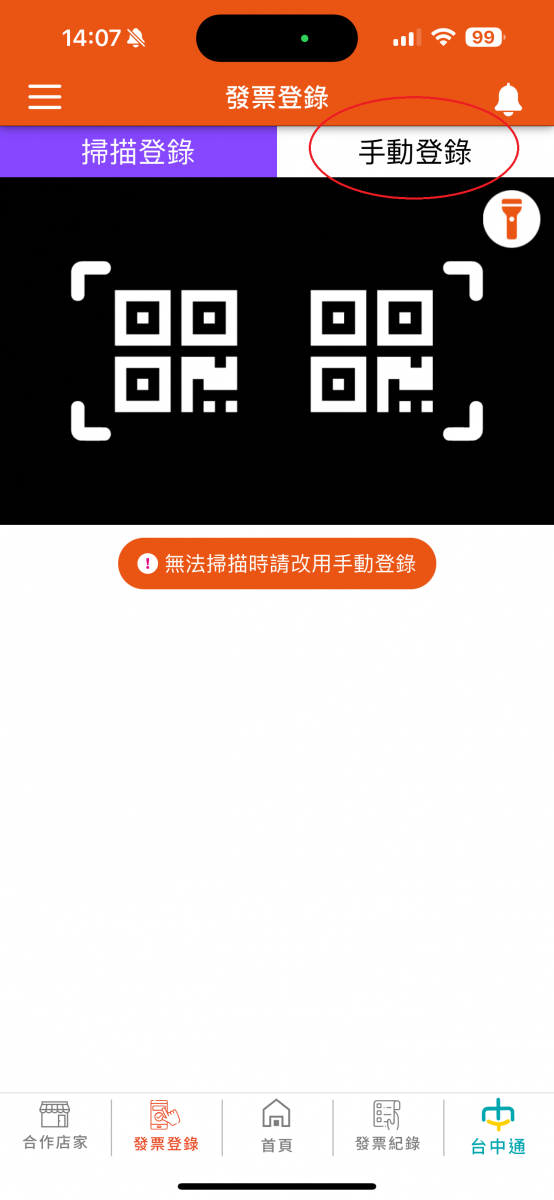Open the 合作店家 tab
The image size is (554, 1200).
[x=55, y=1127]
